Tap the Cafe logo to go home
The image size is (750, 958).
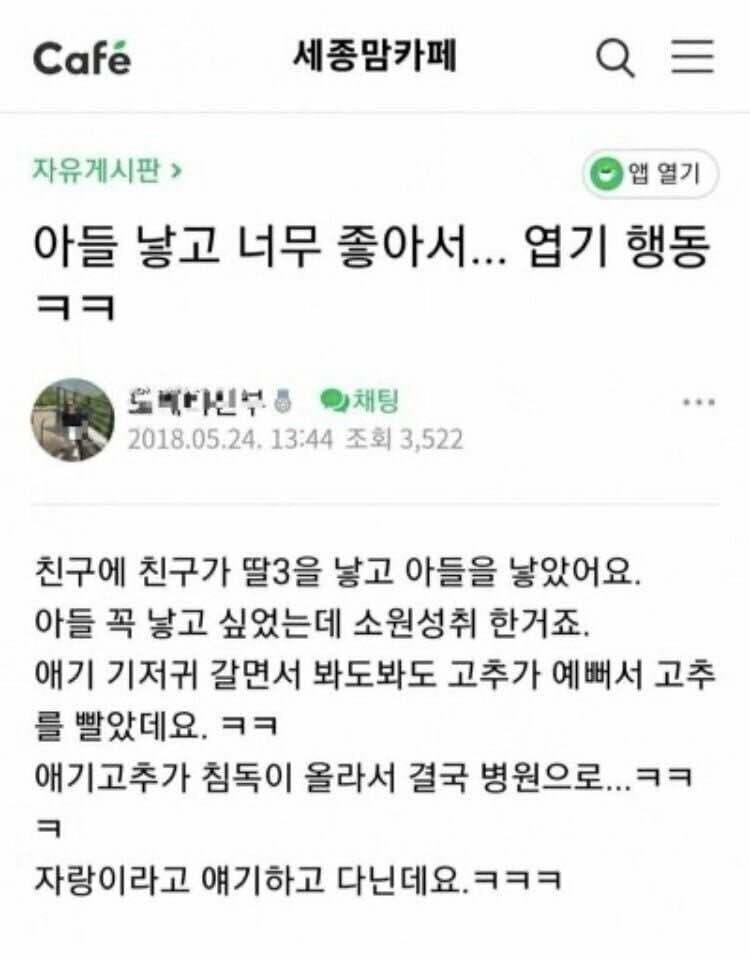coord(82,59)
